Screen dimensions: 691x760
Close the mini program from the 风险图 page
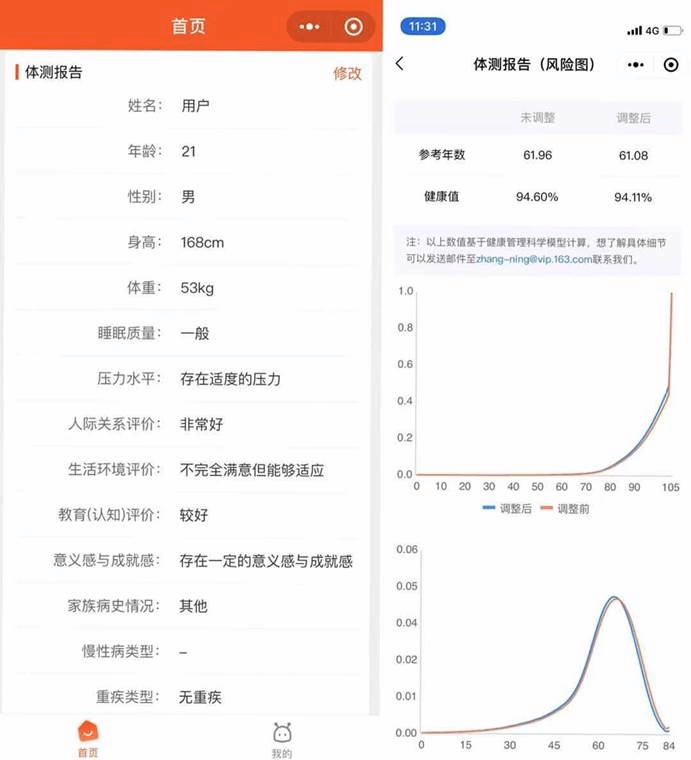click(670, 64)
